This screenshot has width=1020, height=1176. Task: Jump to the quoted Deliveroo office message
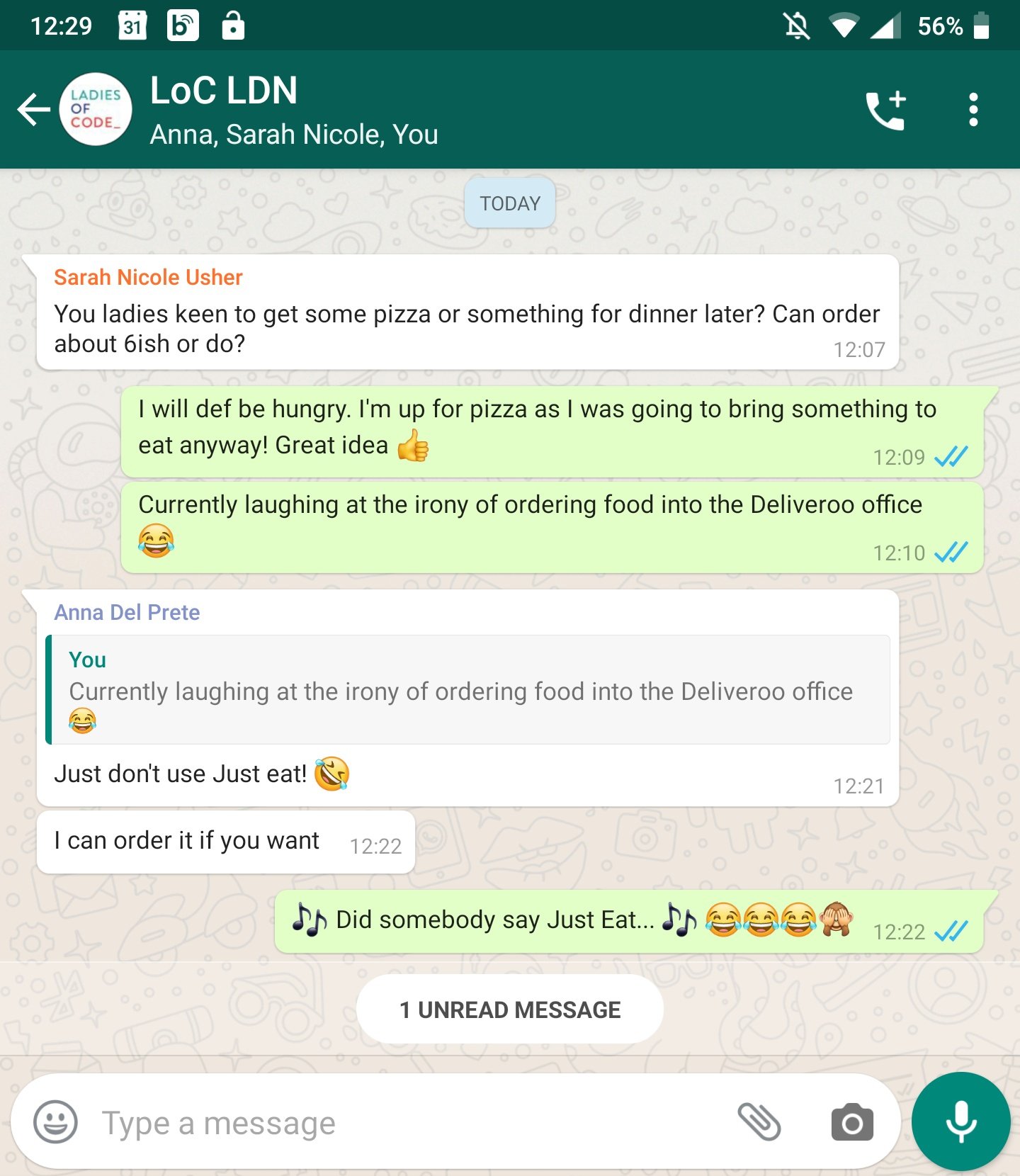pos(467,690)
